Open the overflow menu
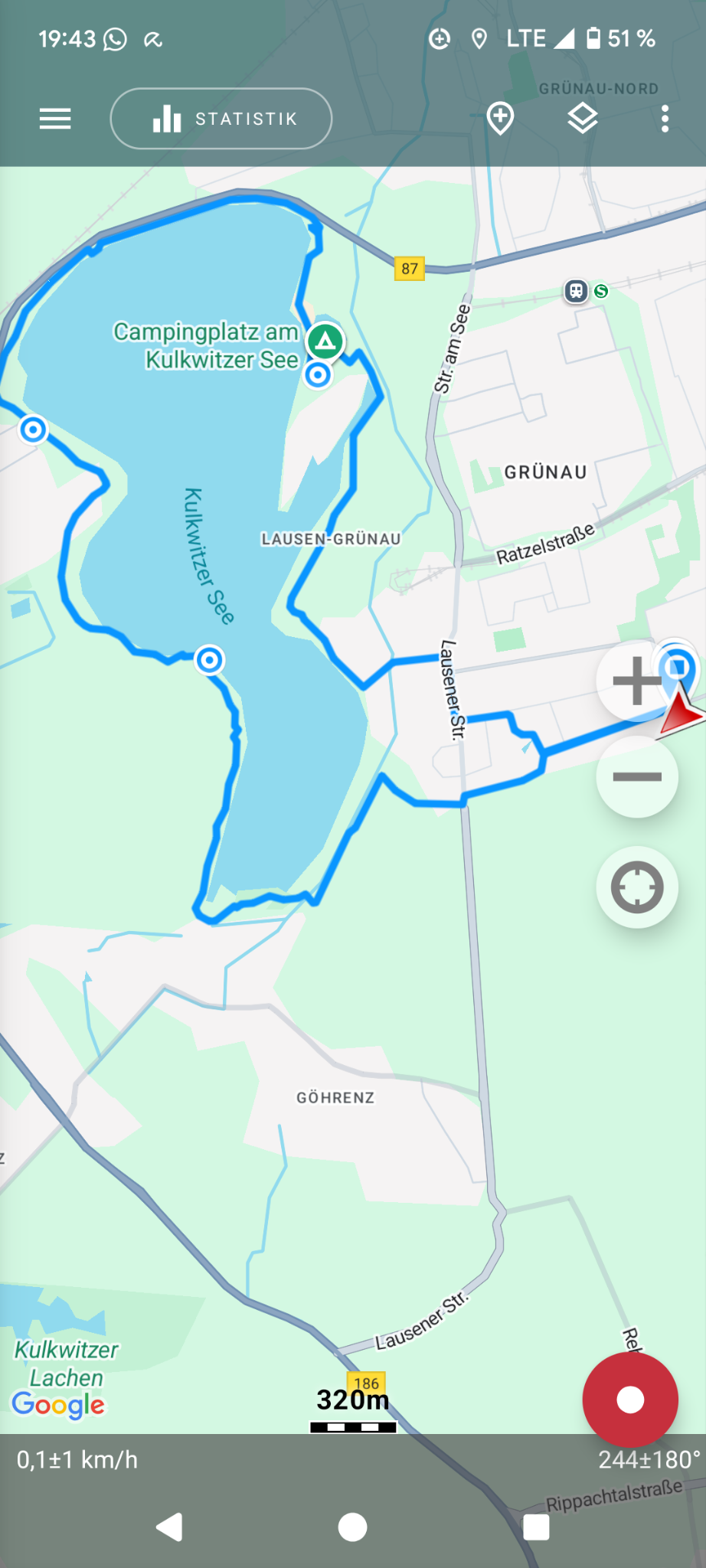 point(665,119)
